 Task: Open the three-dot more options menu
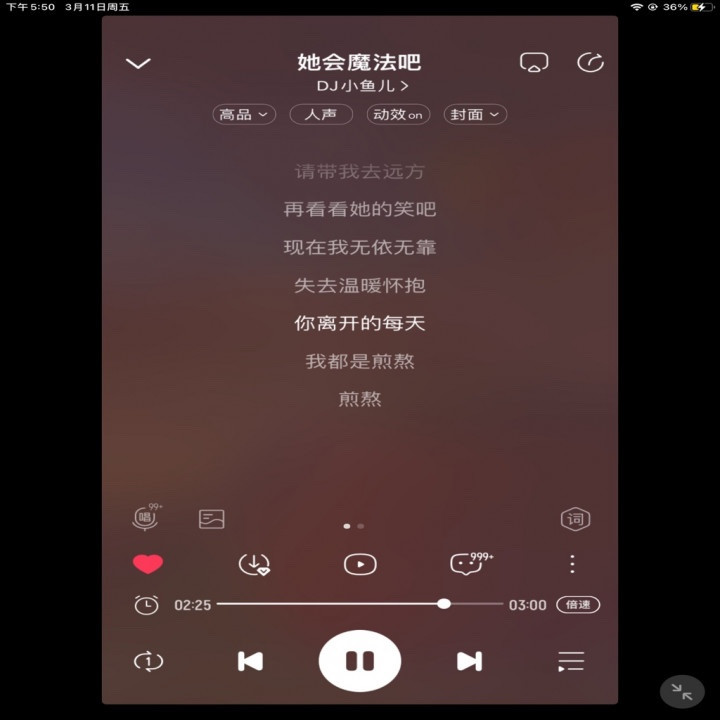click(x=572, y=564)
